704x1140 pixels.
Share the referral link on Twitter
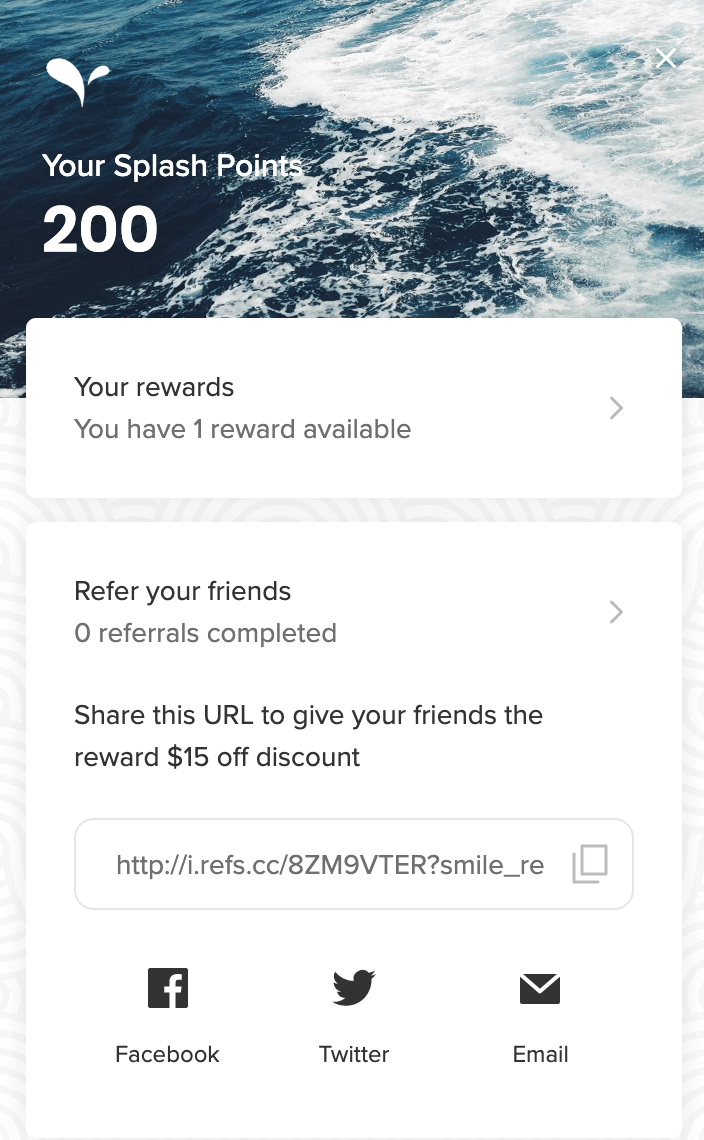354,1016
